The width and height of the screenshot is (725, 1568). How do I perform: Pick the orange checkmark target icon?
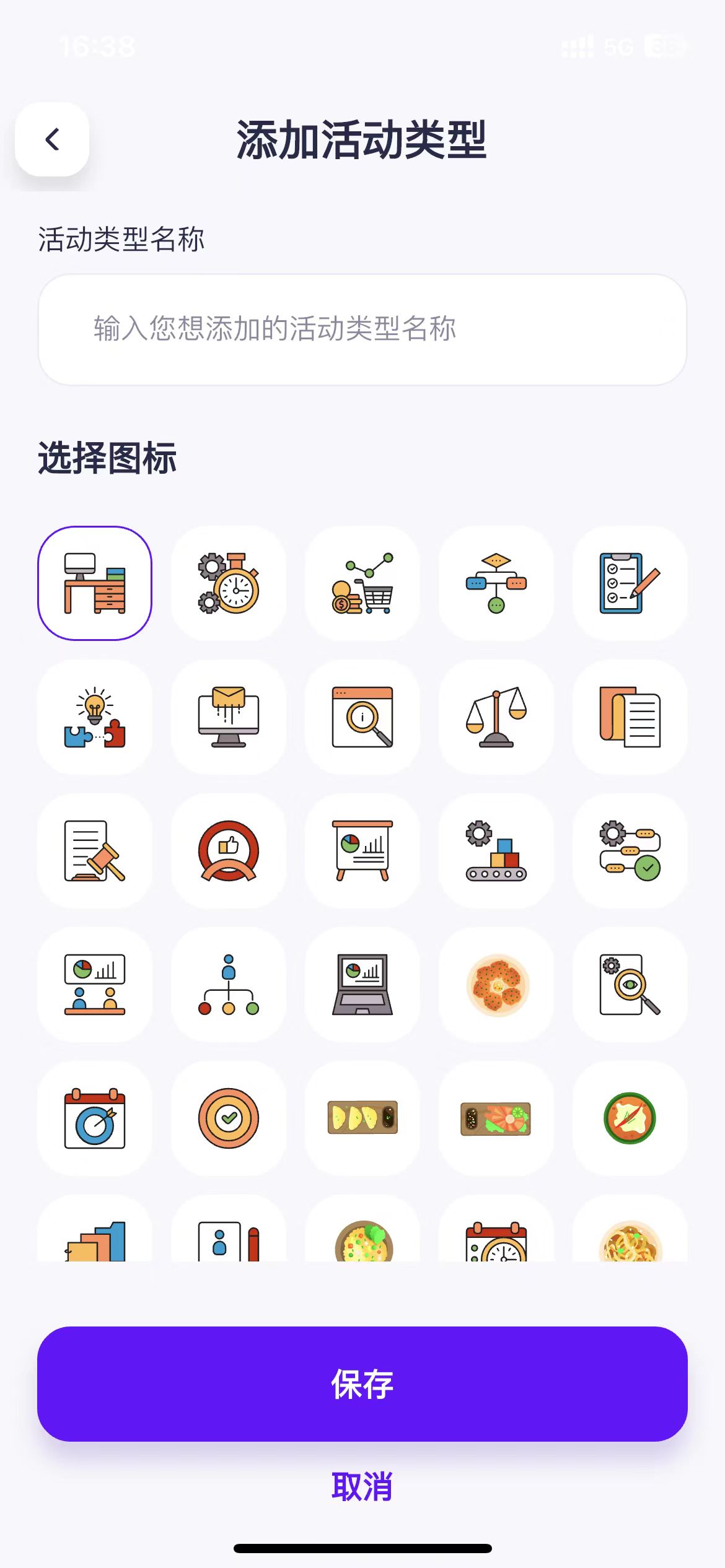229,1118
